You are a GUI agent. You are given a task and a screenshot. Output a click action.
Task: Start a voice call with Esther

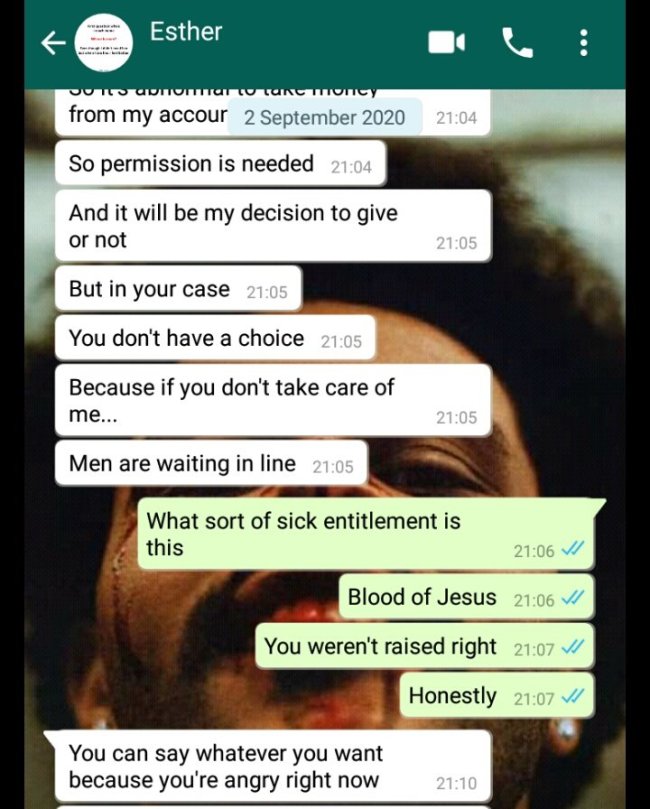517,42
